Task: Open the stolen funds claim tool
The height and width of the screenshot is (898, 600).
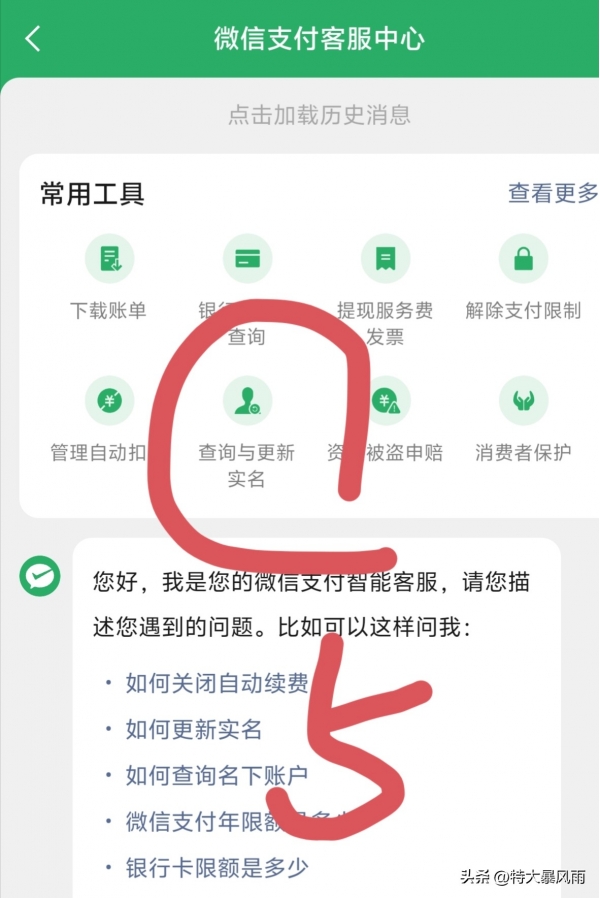Action: click(x=384, y=401)
